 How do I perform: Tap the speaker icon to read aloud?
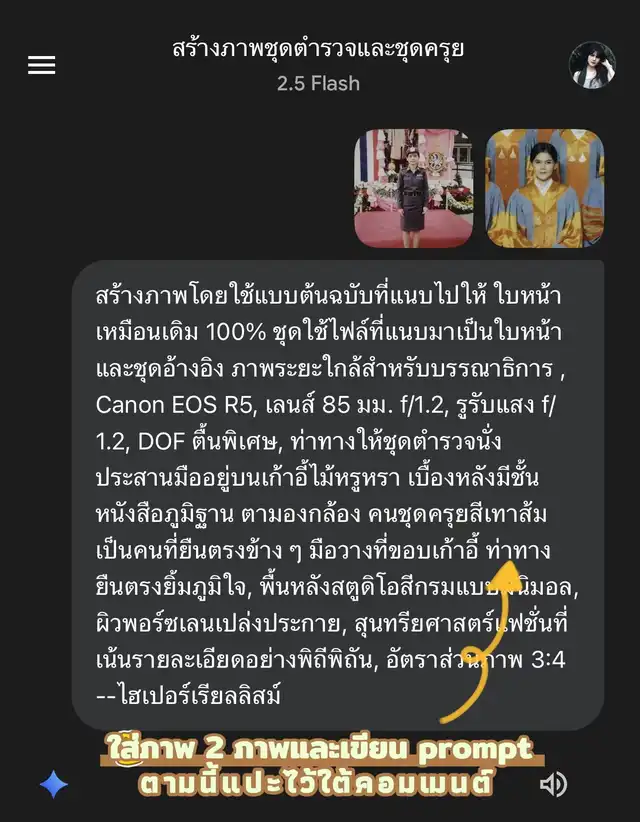point(553,784)
